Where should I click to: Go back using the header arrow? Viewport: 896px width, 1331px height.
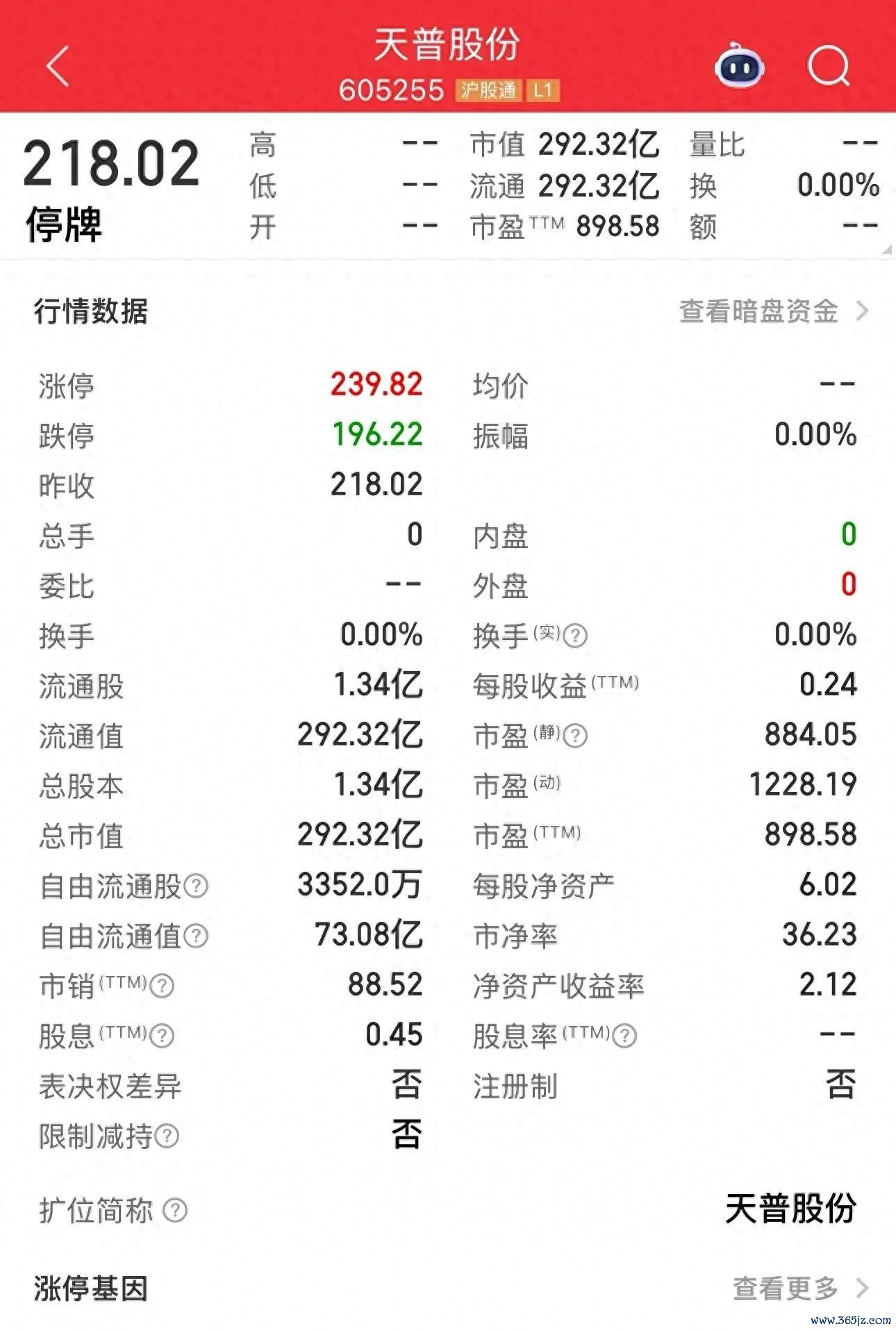pyautogui.click(x=58, y=67)
